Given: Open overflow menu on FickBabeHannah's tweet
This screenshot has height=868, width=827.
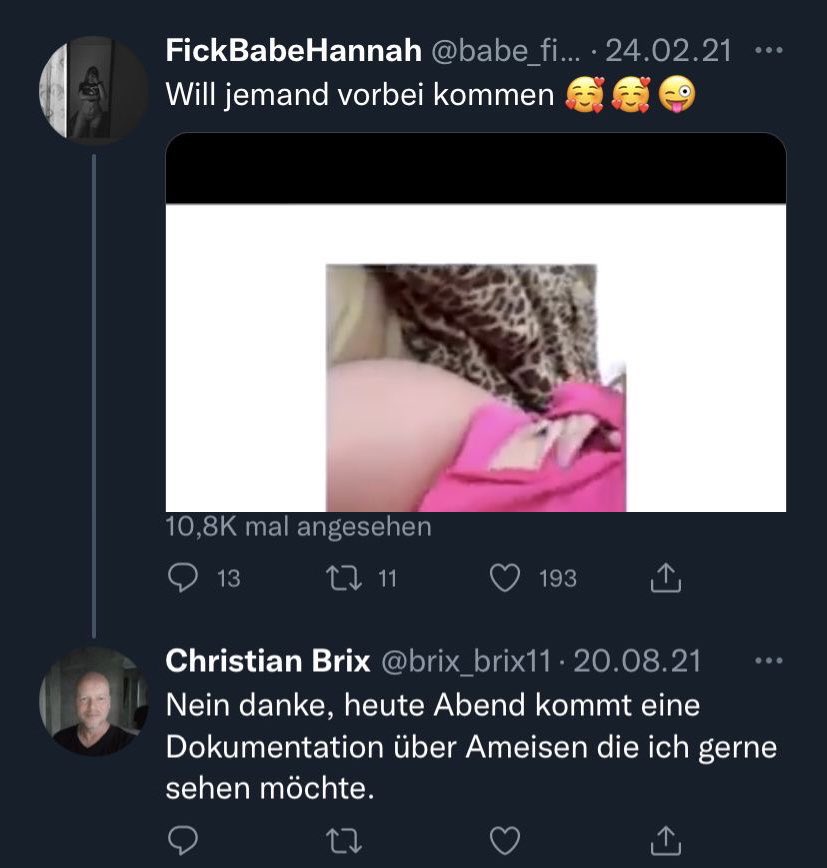Looking at the screenshot, I should pyautogui.click(x=767, y=50).
